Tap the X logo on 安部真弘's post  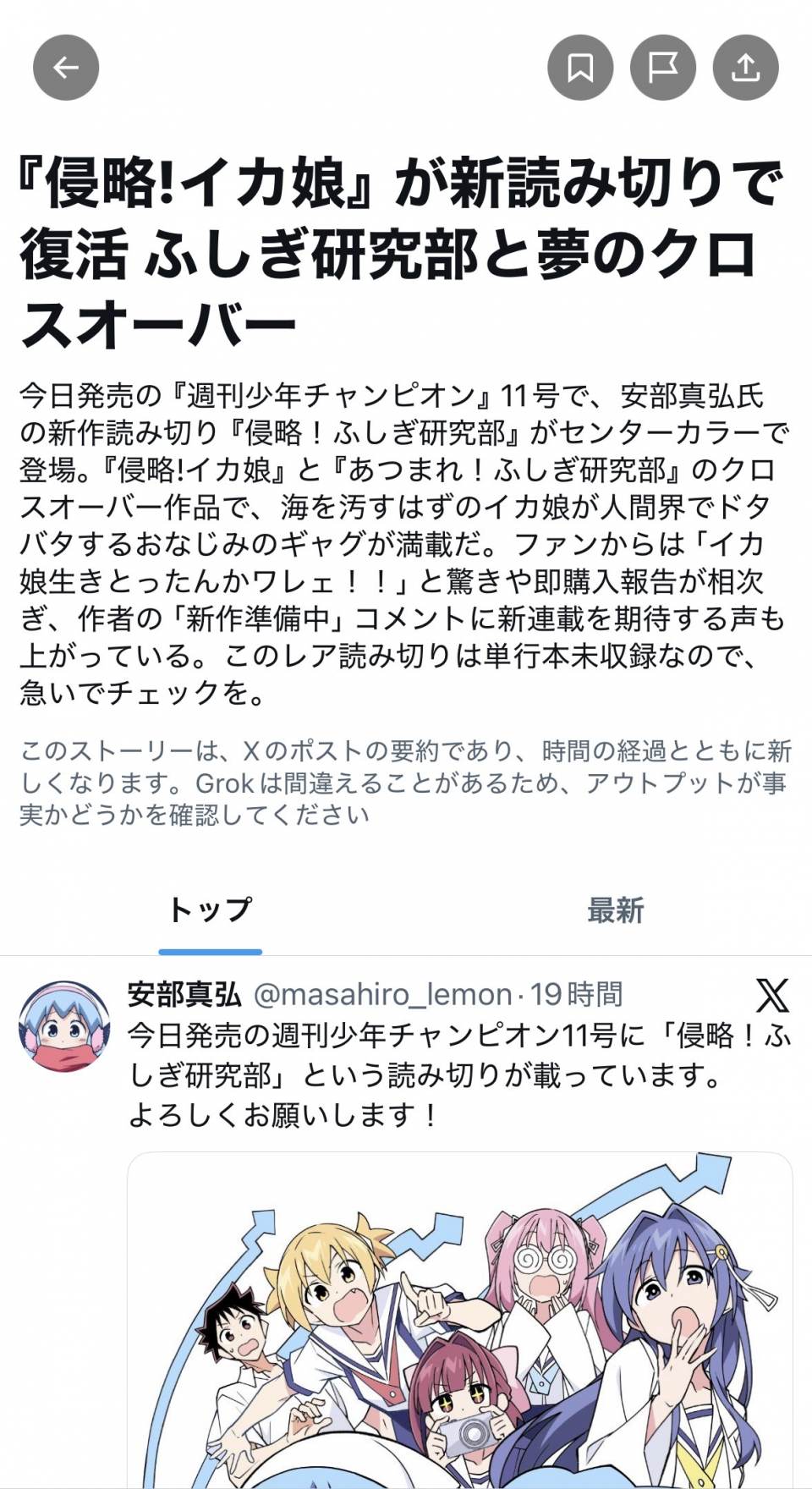(771, 995)
